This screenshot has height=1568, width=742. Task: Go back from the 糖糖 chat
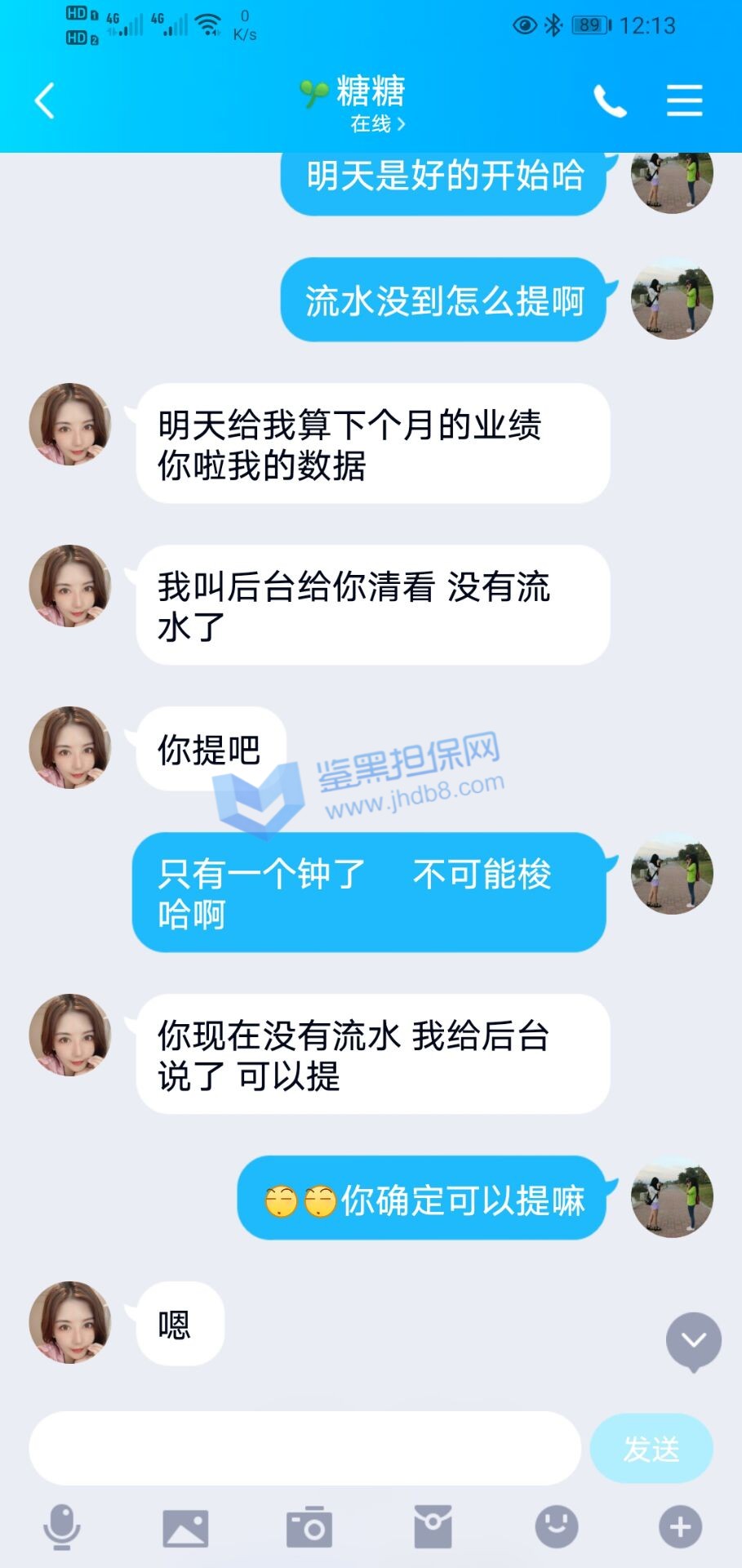(45, 101)
